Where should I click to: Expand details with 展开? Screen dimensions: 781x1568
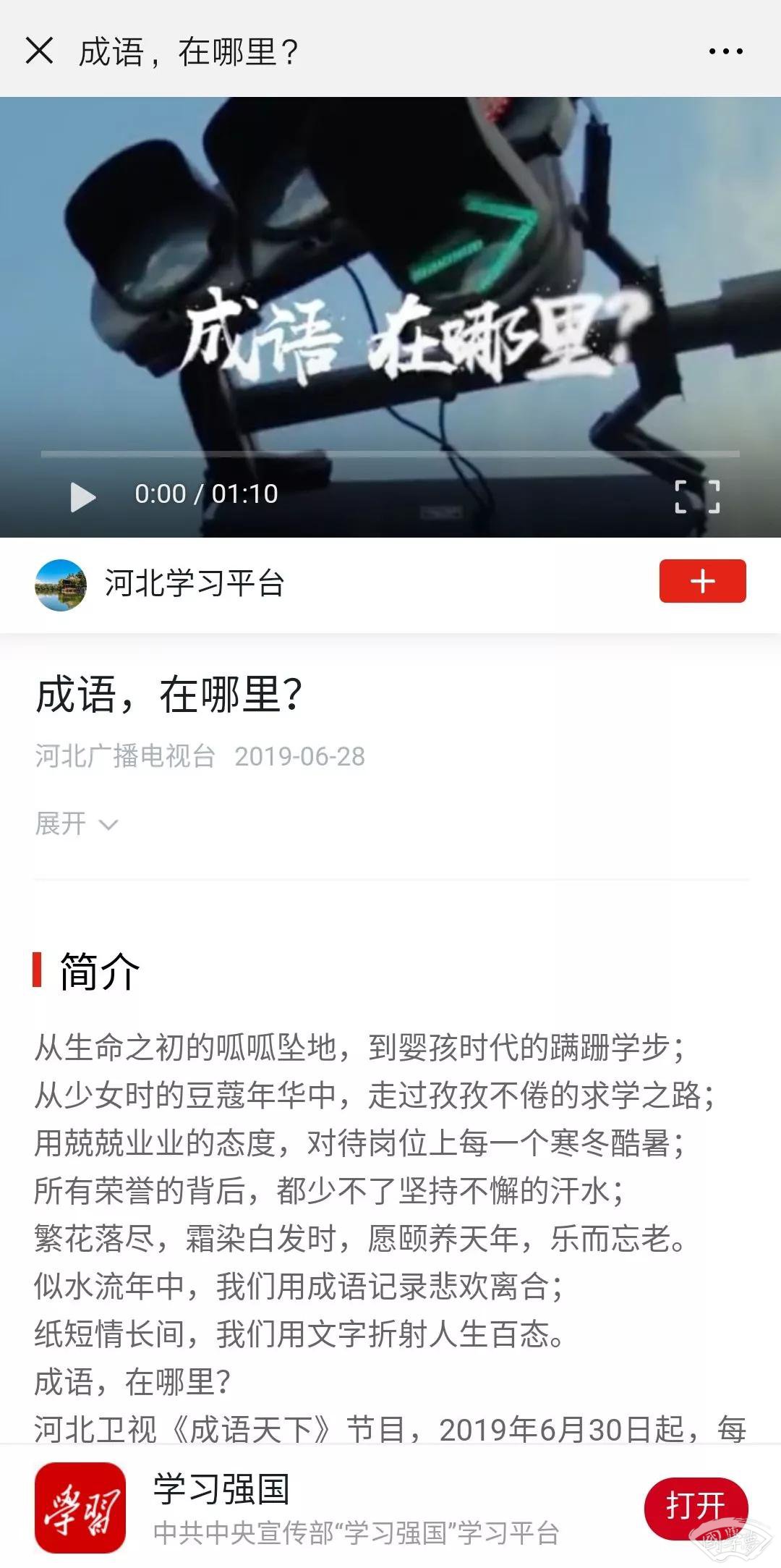[75, 823]
